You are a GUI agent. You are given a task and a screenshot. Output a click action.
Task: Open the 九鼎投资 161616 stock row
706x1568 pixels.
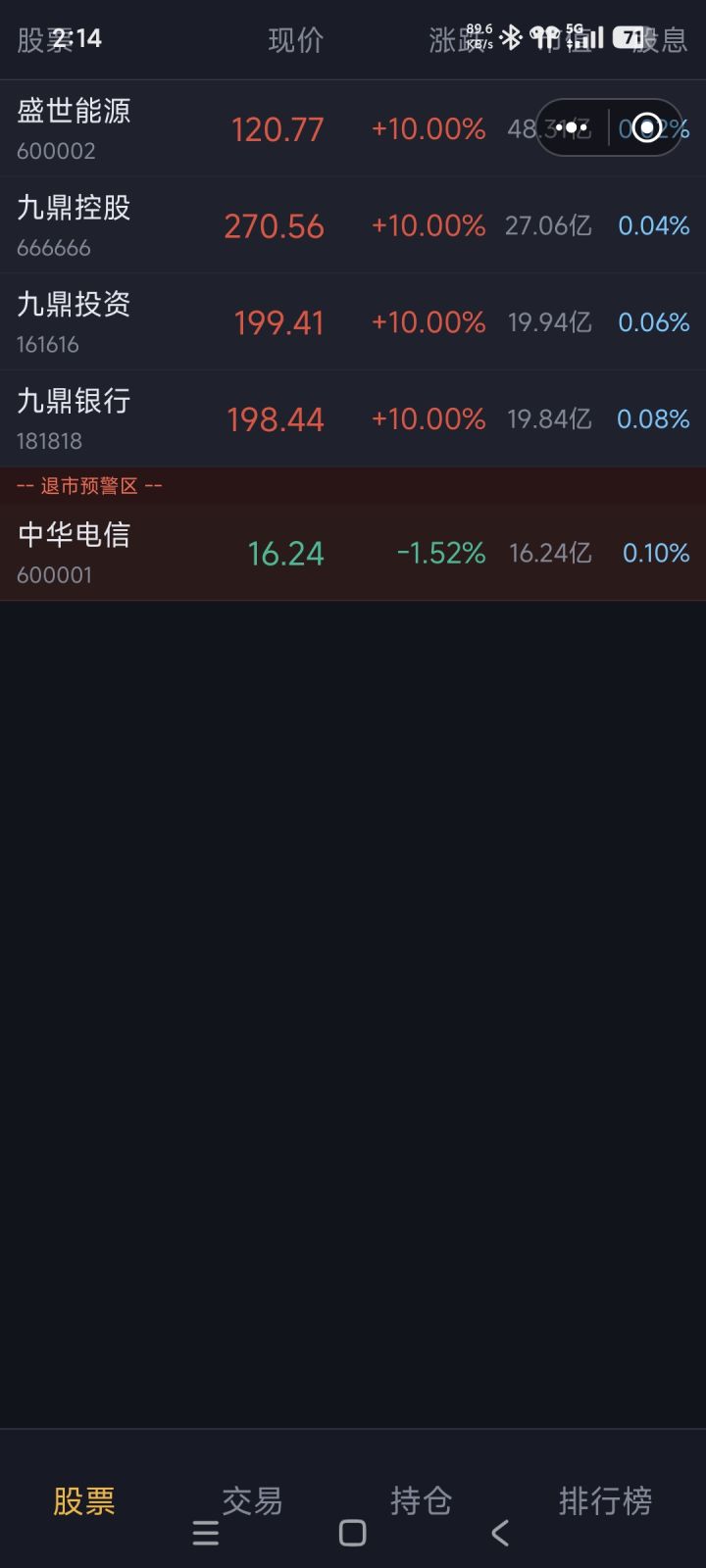[x=353, y=322]
